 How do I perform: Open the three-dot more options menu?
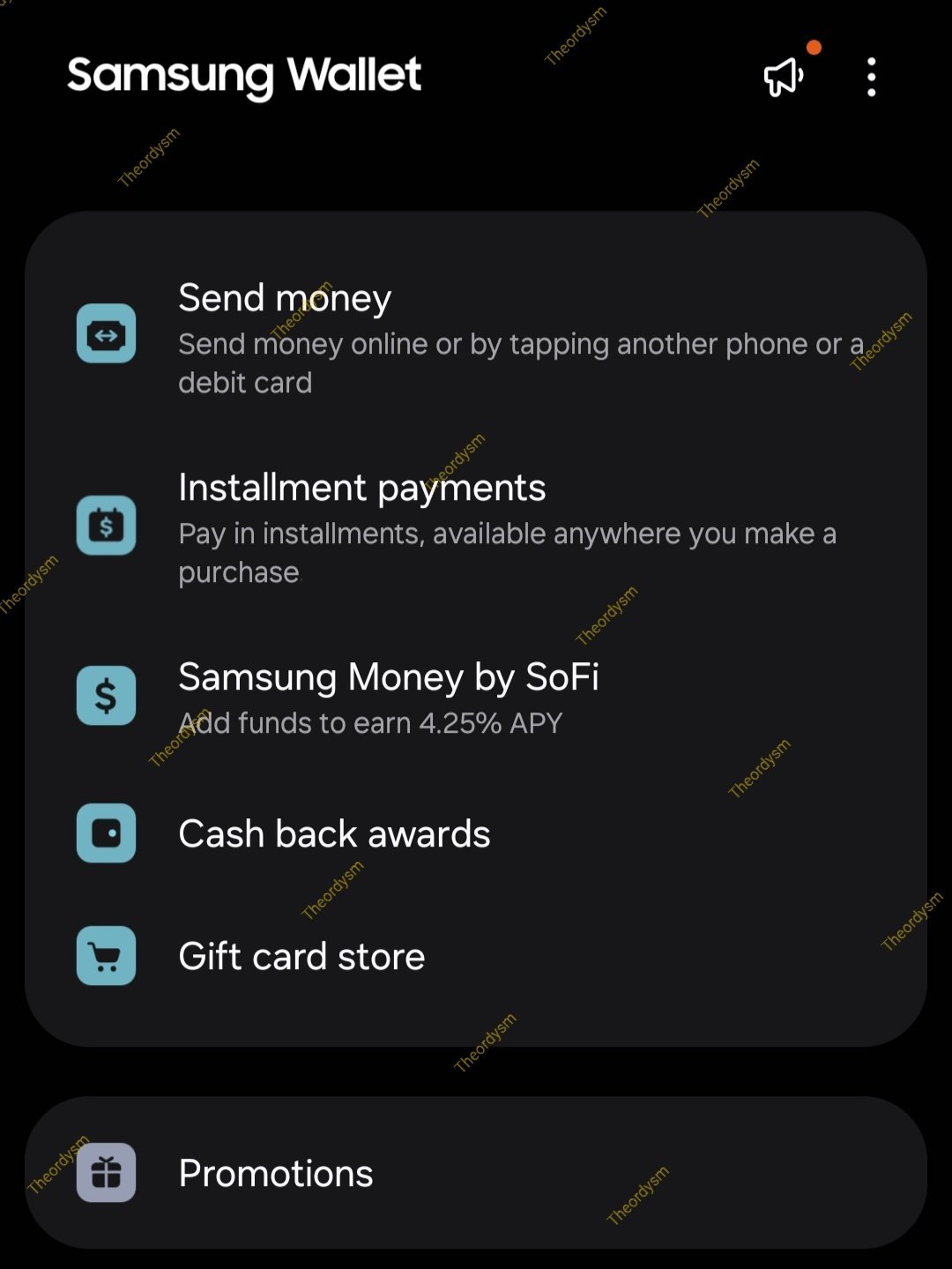pyautogui.click(x=871, y=78)
